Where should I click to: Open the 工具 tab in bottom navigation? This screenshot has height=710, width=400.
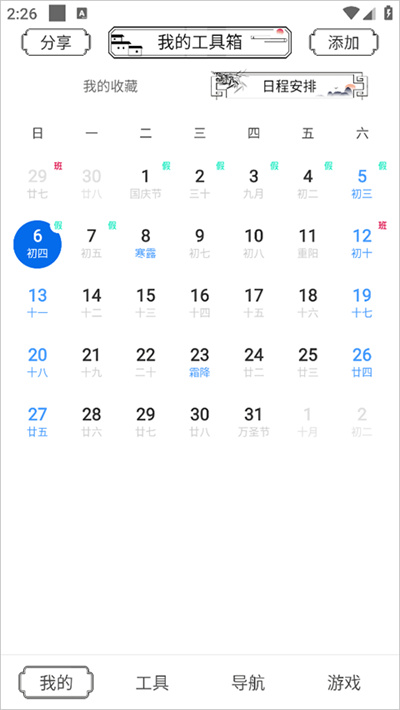point(152,682)
